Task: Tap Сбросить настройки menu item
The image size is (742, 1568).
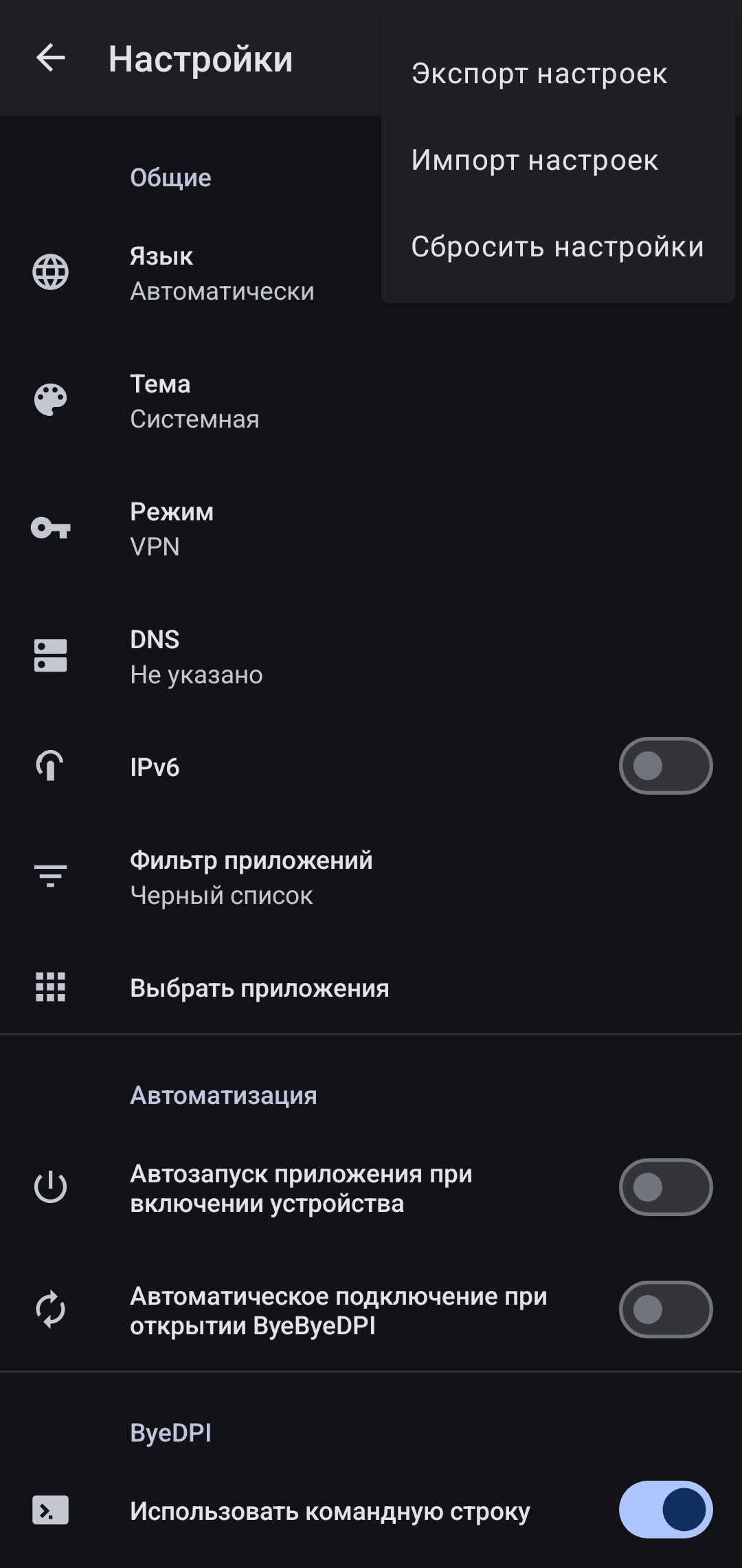Action: [557, 247]
